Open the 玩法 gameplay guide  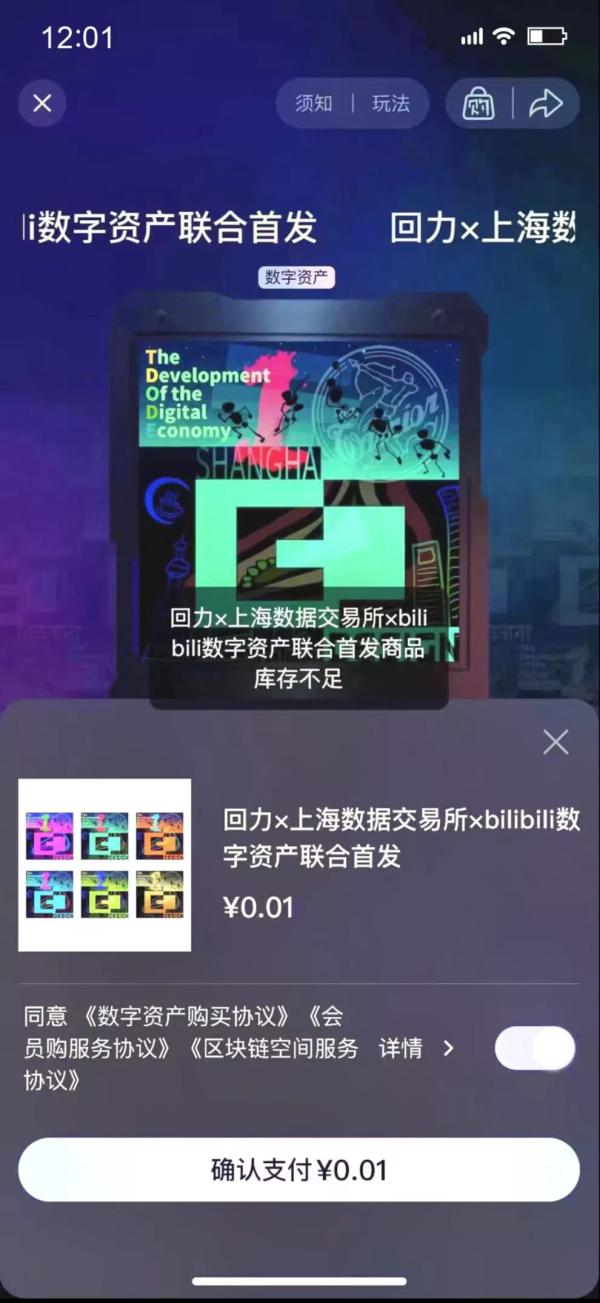coord(390,103)
